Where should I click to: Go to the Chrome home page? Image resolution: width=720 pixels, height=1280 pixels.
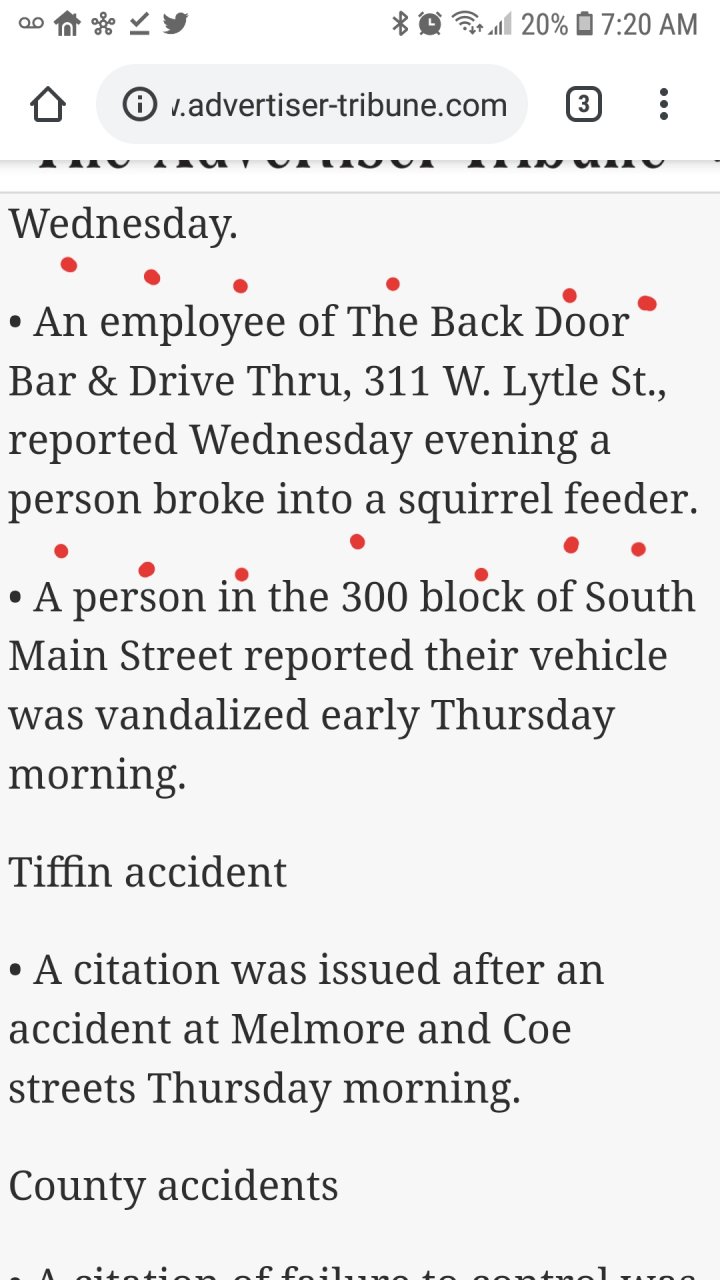tap(48, 104)
